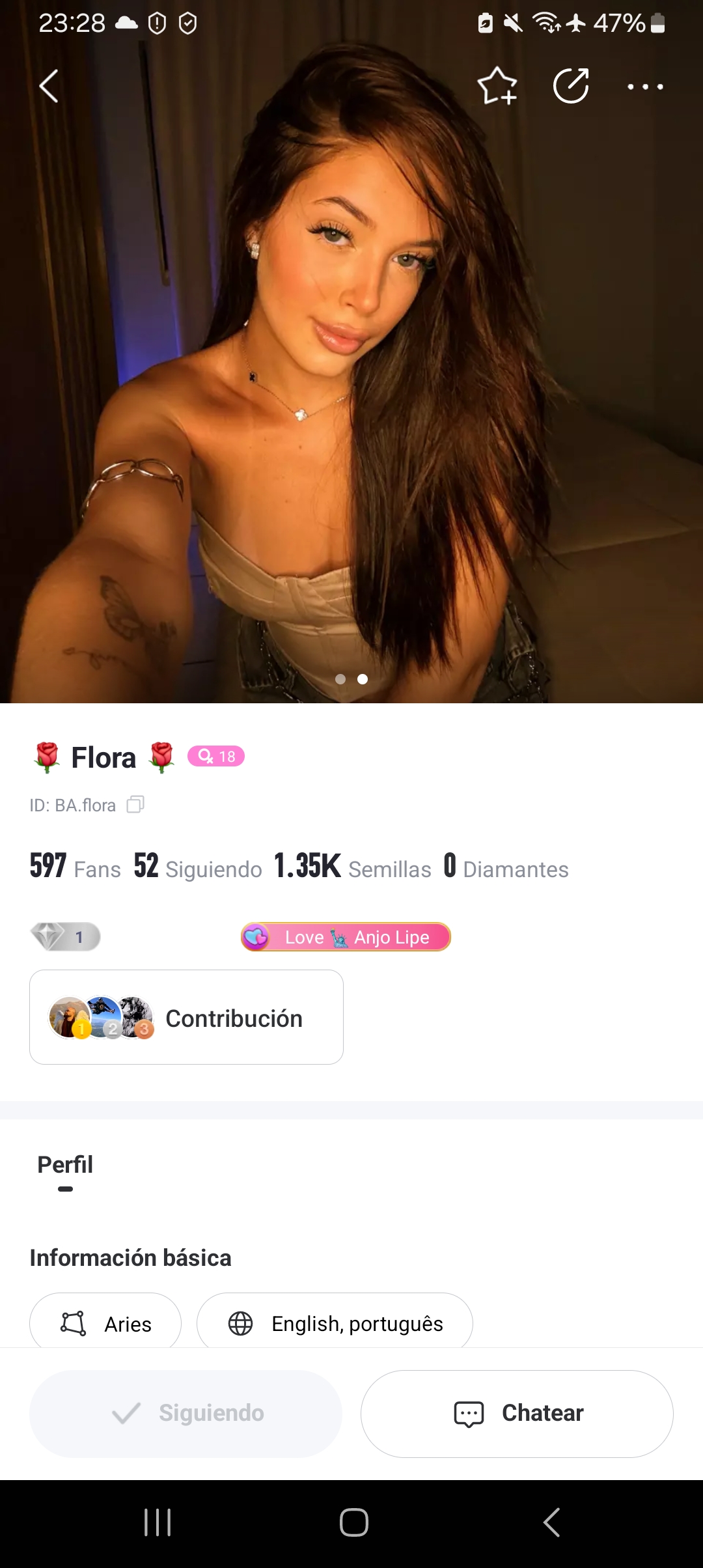Go to the system home screen
703x1568 pixels.
pos(353,1522)
